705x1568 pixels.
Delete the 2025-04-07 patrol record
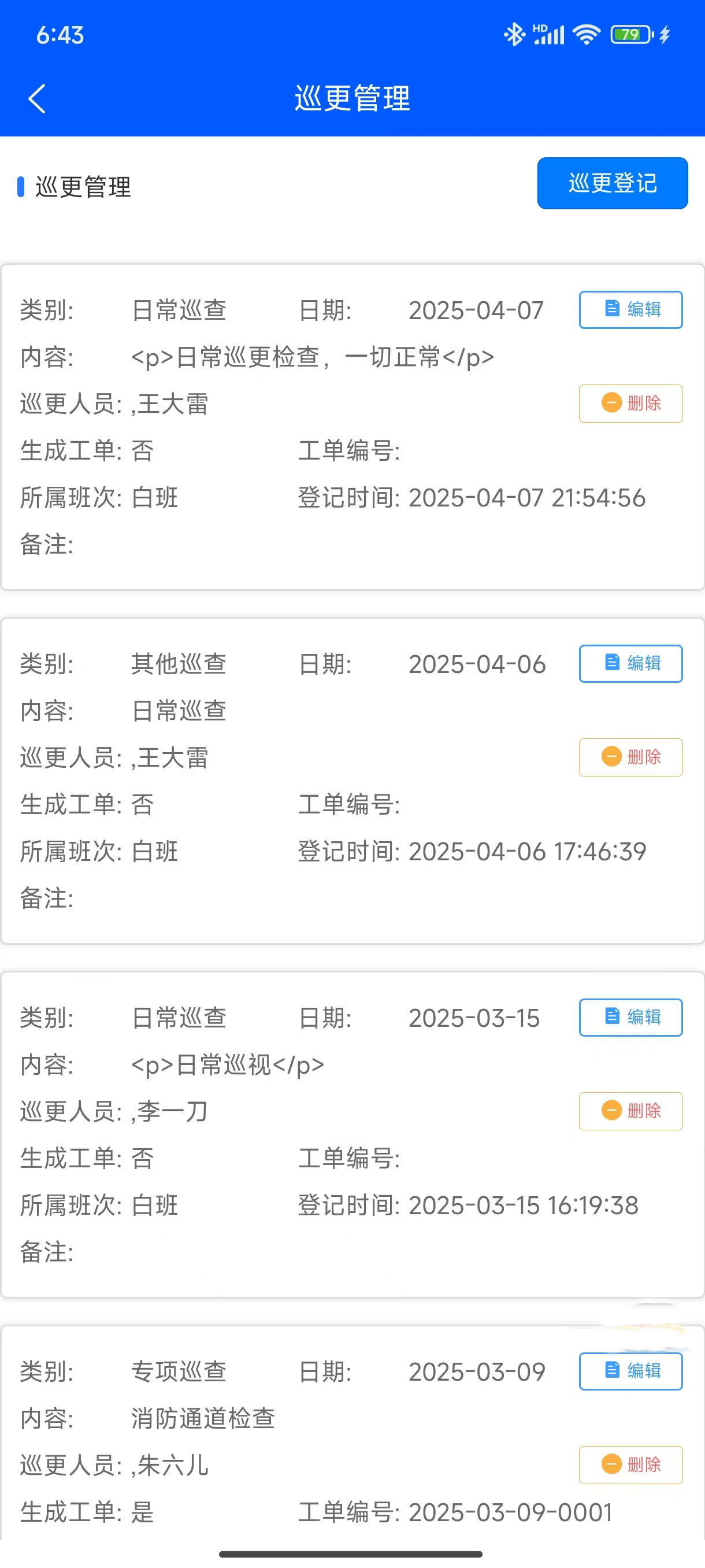630,404
